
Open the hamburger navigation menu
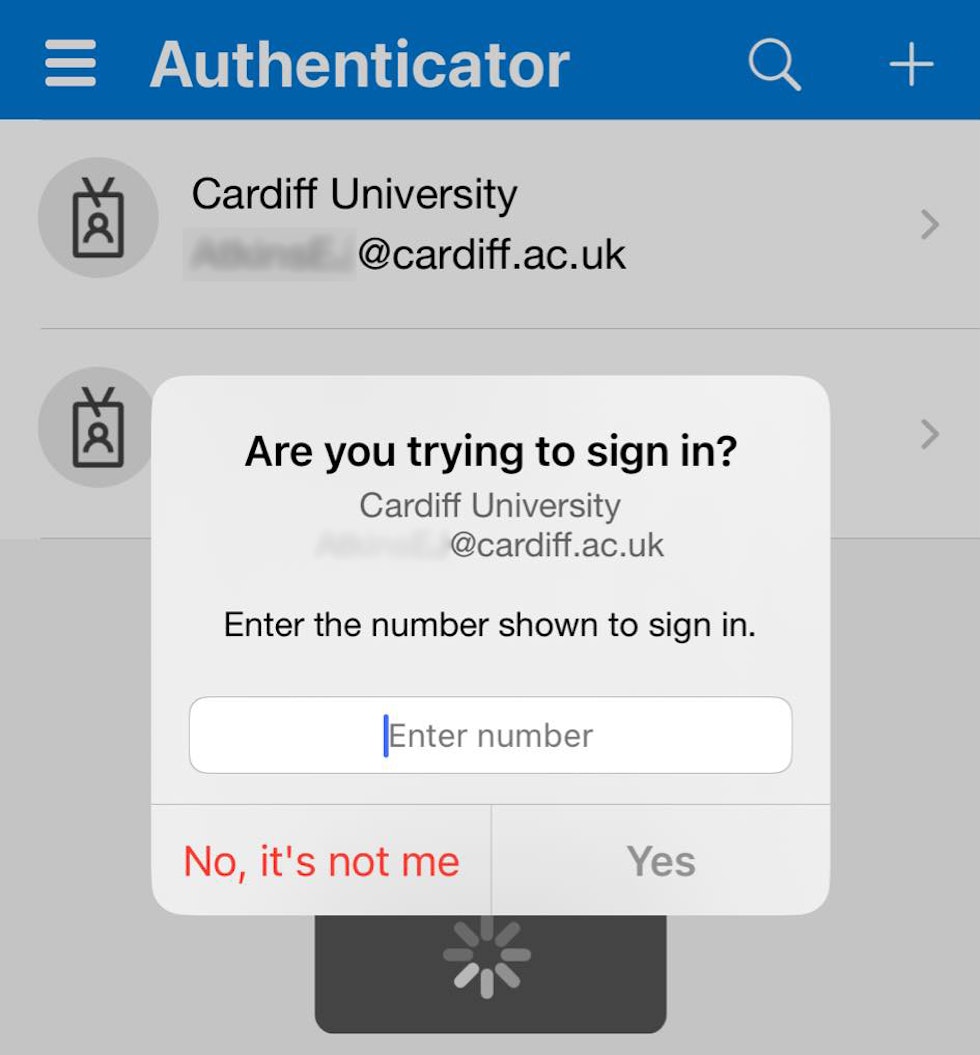[x=69, y=63]
